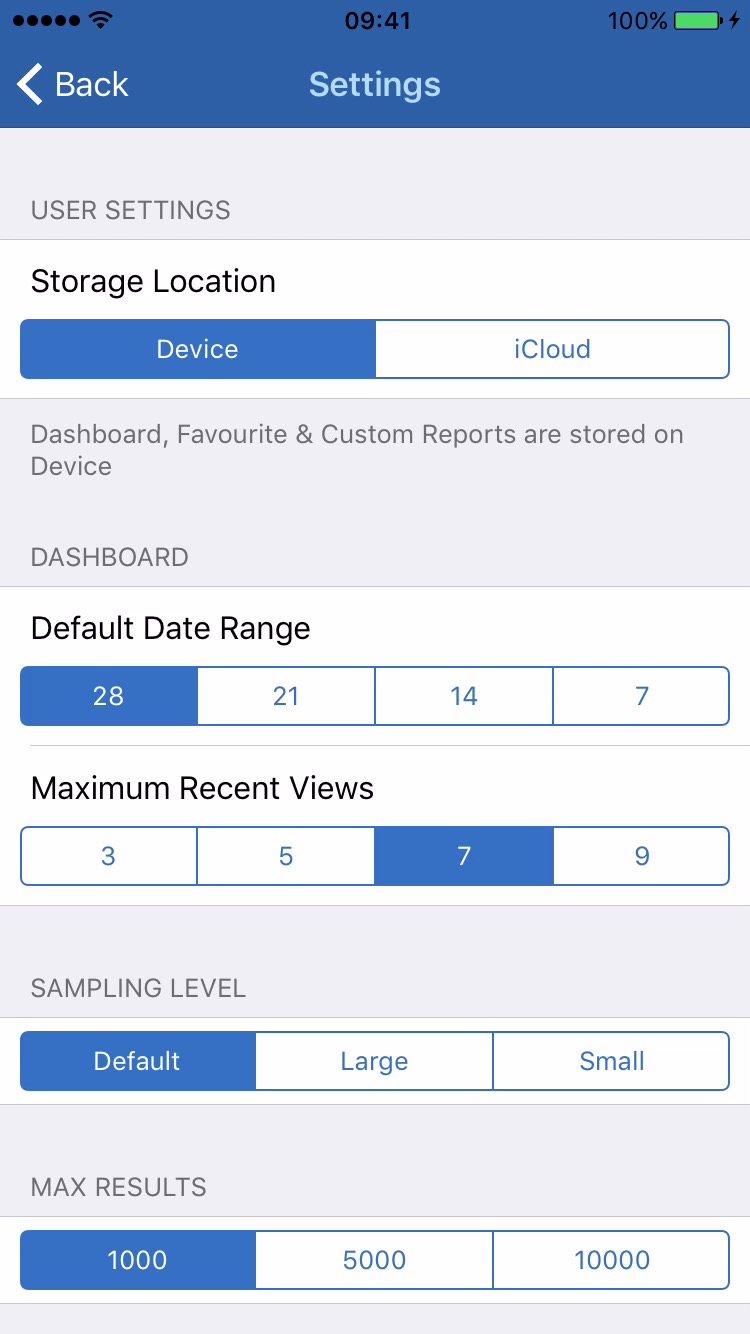The image size is (750, 1334).
Task: Set maximum recent views to 3
Action: pos(109,856)
